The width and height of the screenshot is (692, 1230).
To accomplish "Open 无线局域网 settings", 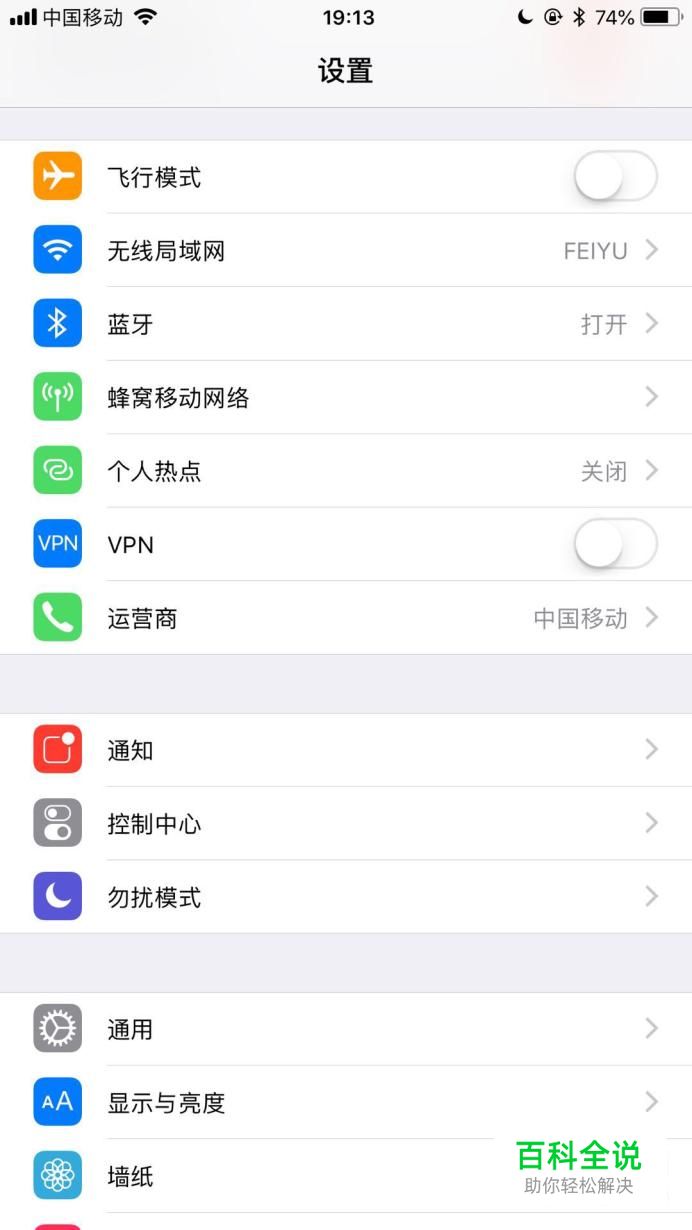I will pyautogui.click(x=346, y=251).
